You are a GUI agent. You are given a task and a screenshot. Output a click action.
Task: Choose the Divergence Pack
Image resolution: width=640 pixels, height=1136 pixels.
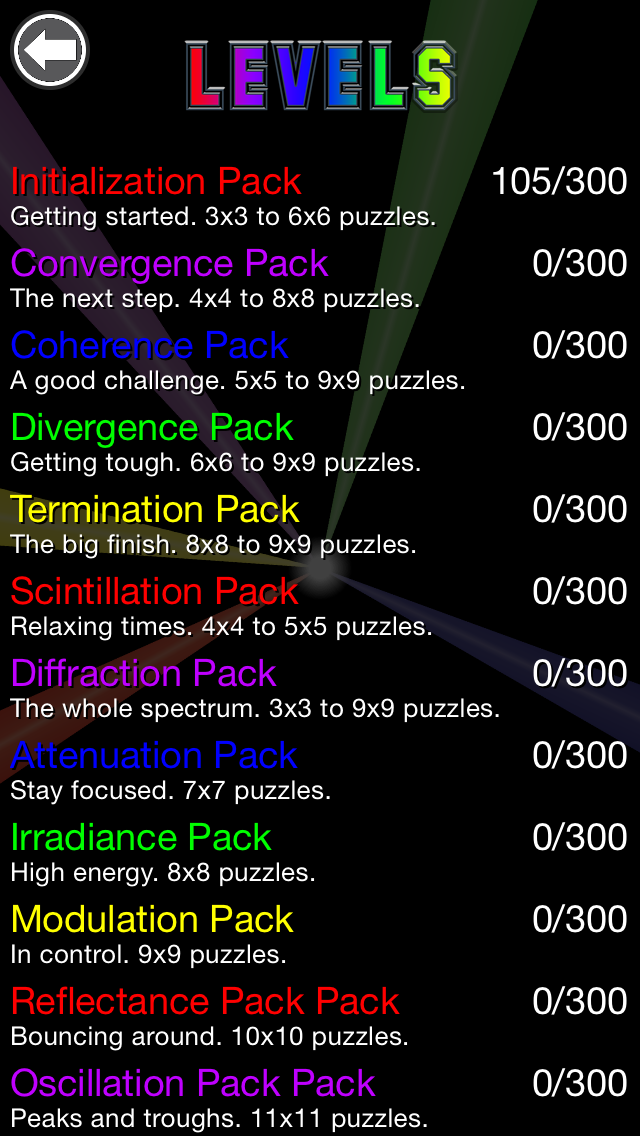152,429
